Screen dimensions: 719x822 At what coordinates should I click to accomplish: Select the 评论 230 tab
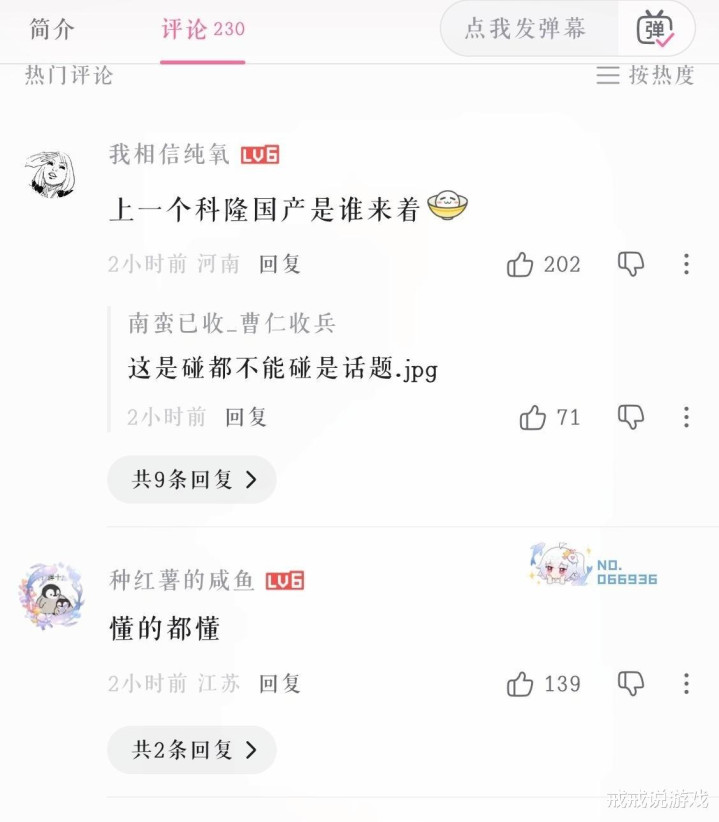pos(203,29)
